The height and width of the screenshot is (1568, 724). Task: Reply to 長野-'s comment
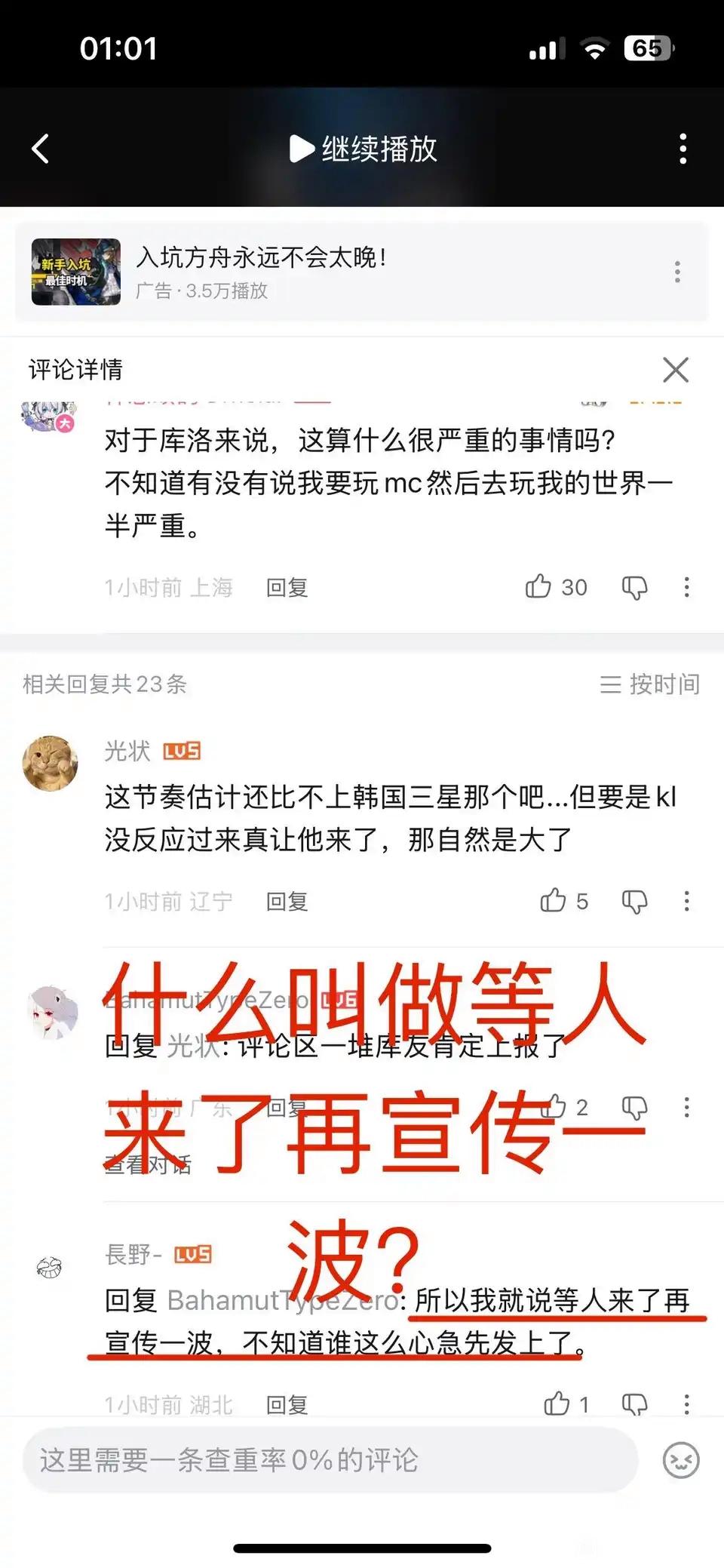pos(287,1404)
